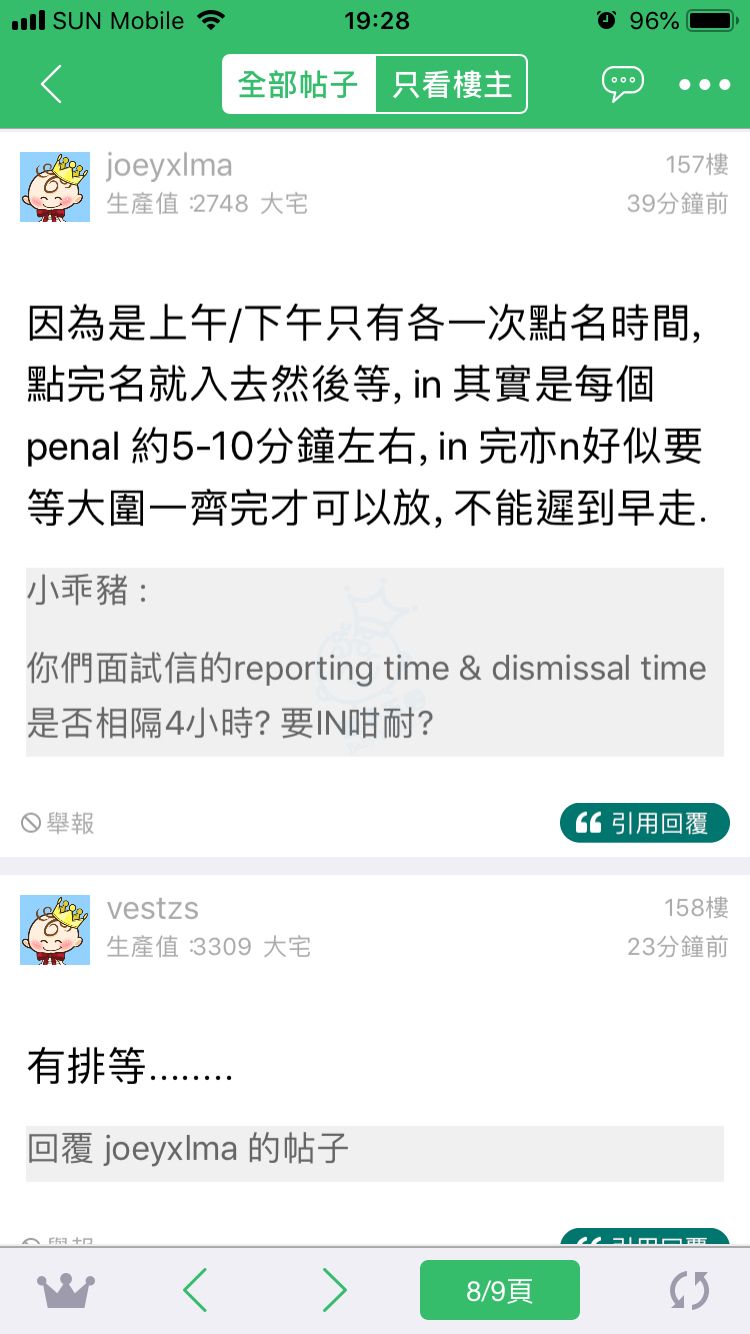This screenshot has height=1334, width=750.
Task: Report joeyxlma's post with 舉報
Action: click(x=58, y=823)
